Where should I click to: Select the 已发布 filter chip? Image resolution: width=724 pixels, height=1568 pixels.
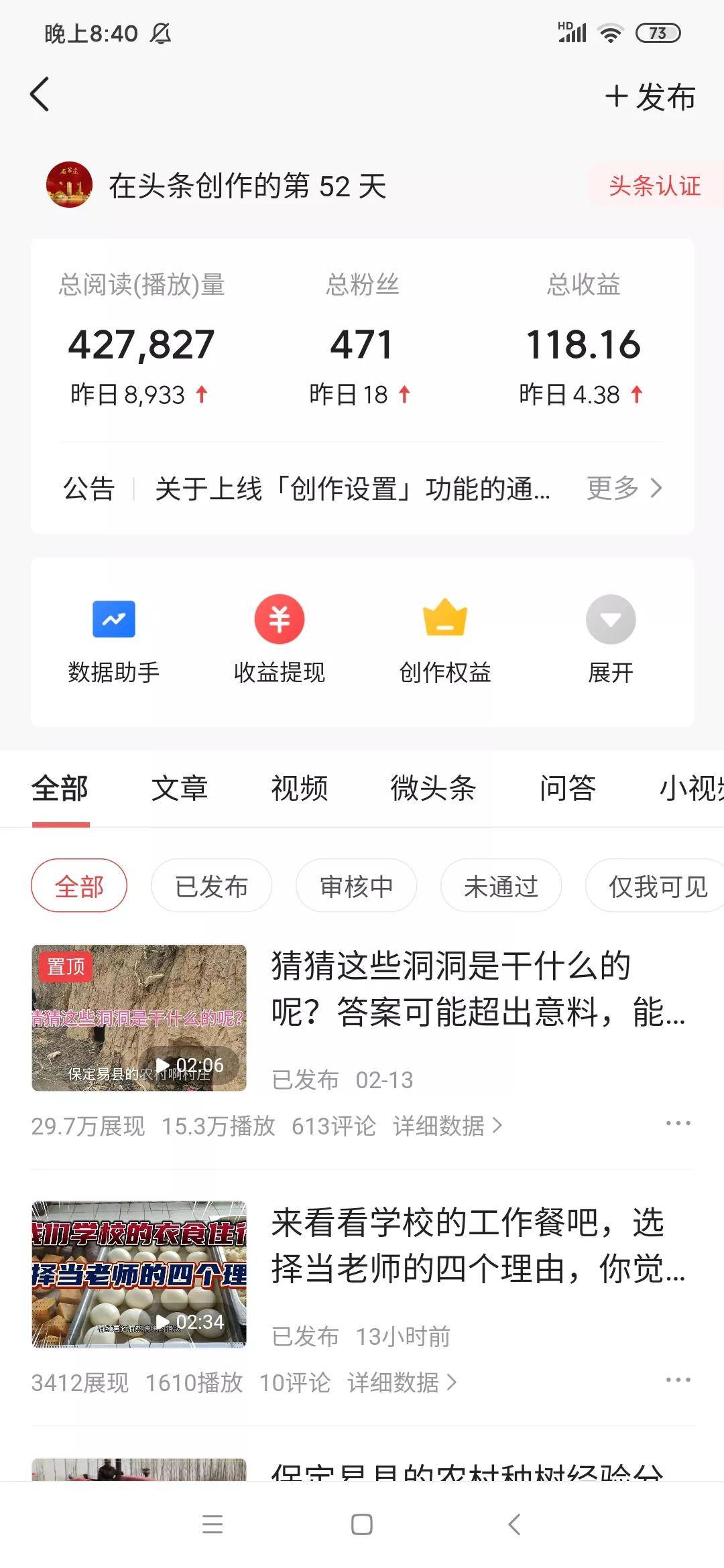(211, 885)
